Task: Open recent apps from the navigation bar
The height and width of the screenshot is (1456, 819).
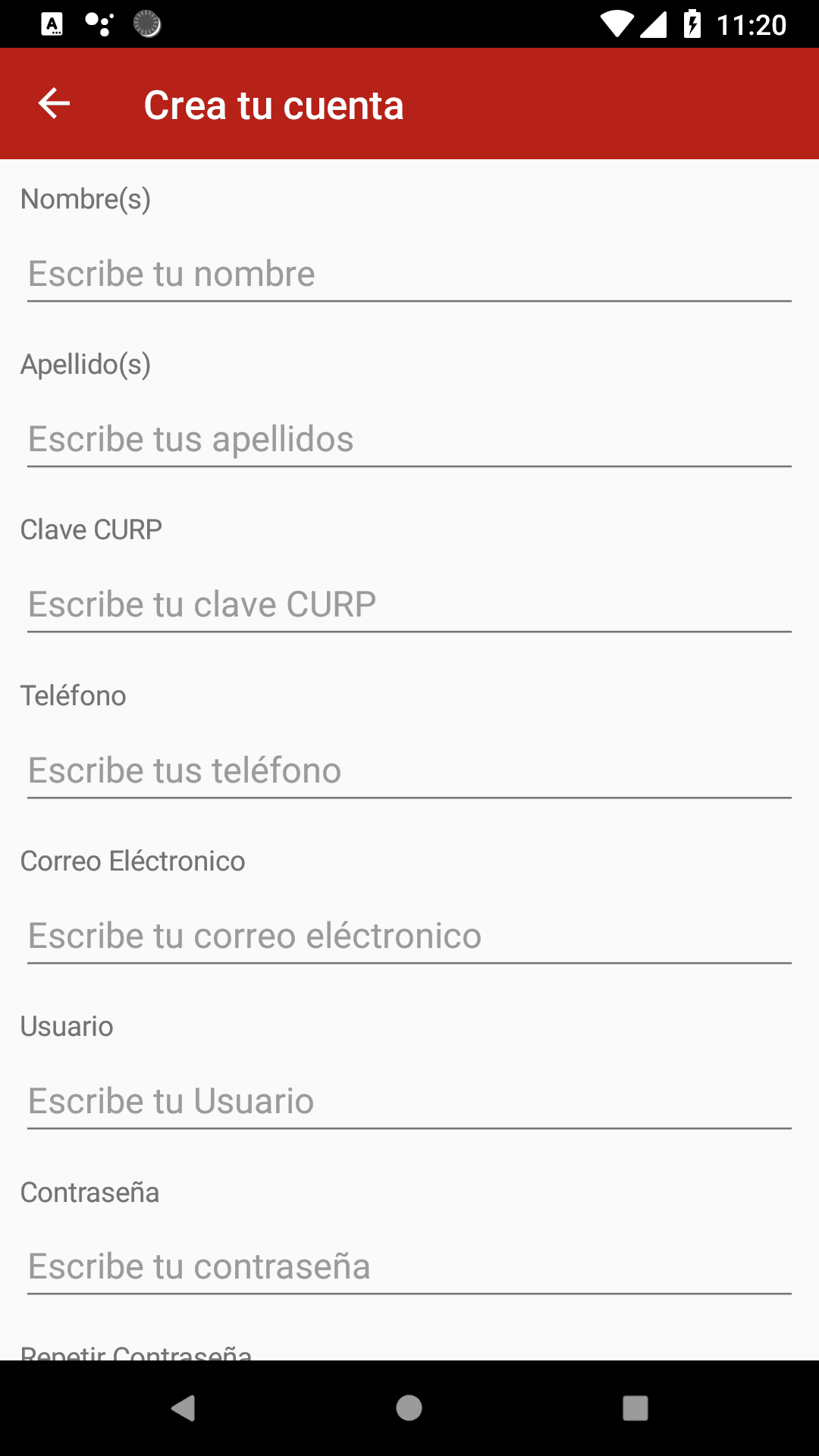Action: [x=635, y=1408]
